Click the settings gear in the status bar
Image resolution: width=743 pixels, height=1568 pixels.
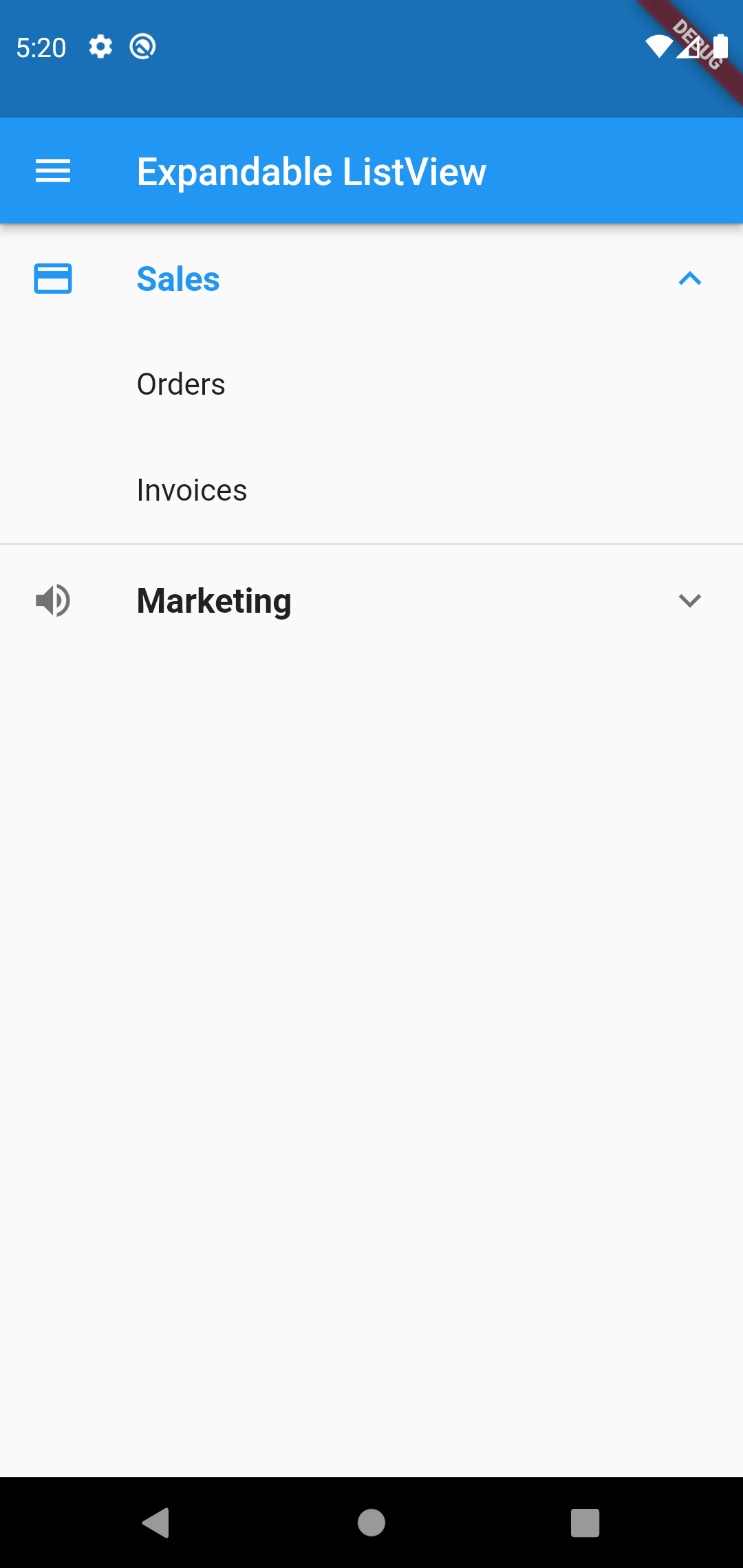100,47
